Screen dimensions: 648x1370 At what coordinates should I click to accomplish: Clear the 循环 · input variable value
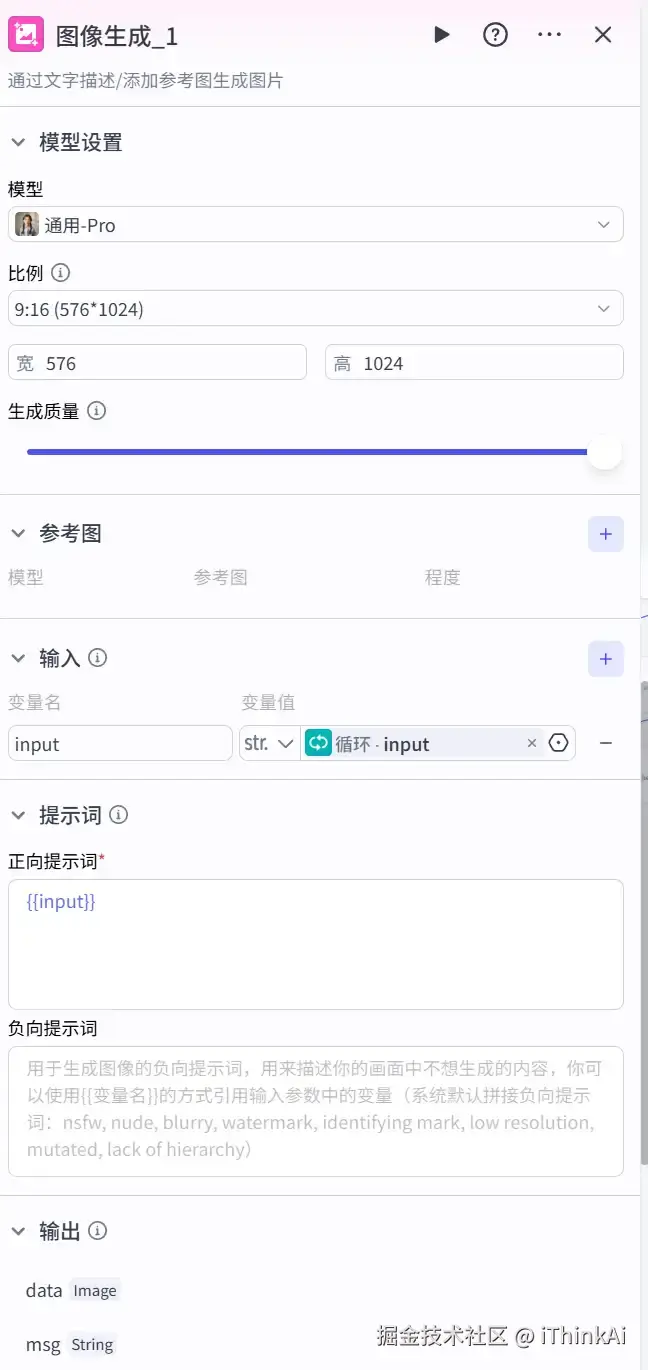point(532,743)
